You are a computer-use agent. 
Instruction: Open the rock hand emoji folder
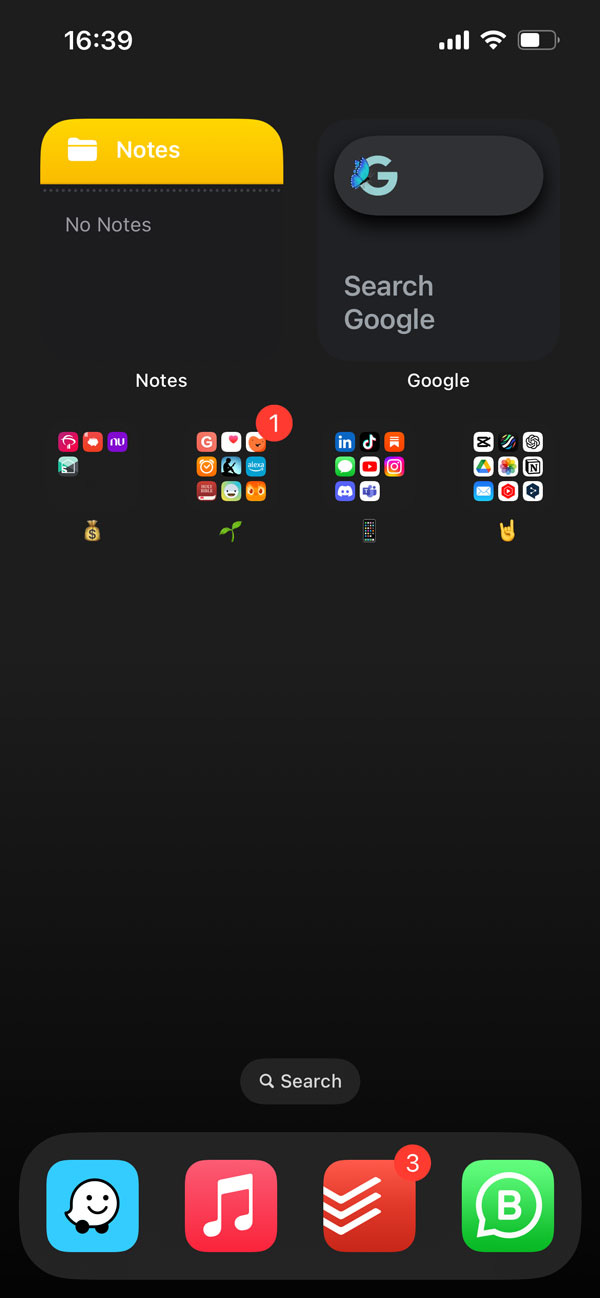click(507, 466)
